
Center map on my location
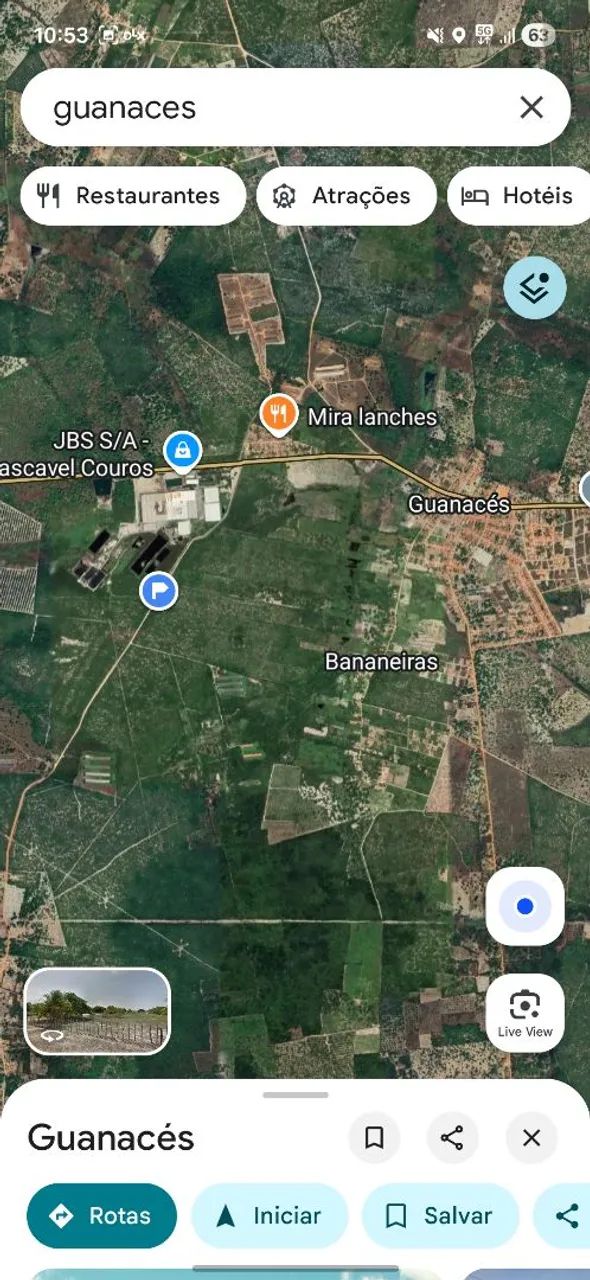pos(525,907)
